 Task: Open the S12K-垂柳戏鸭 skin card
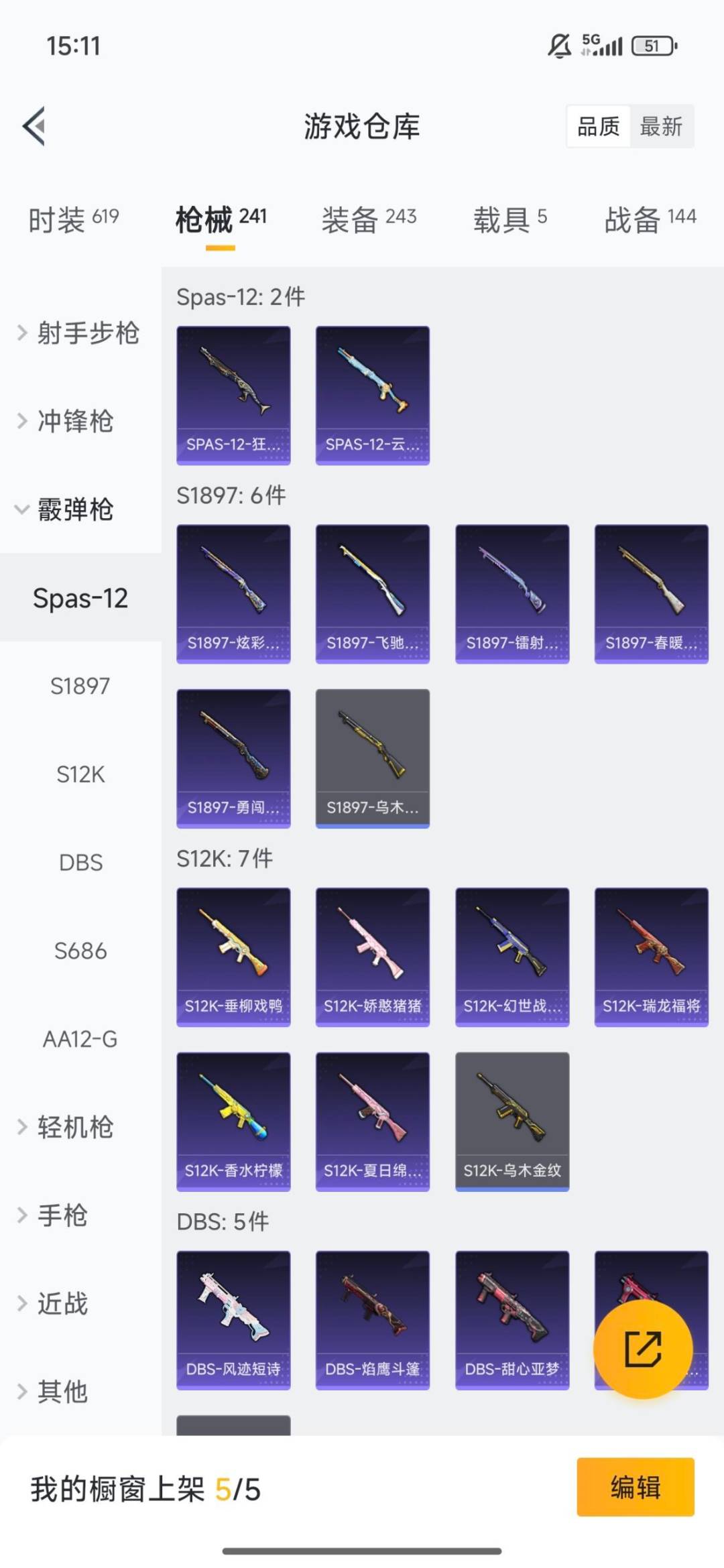tap(233, 957)
